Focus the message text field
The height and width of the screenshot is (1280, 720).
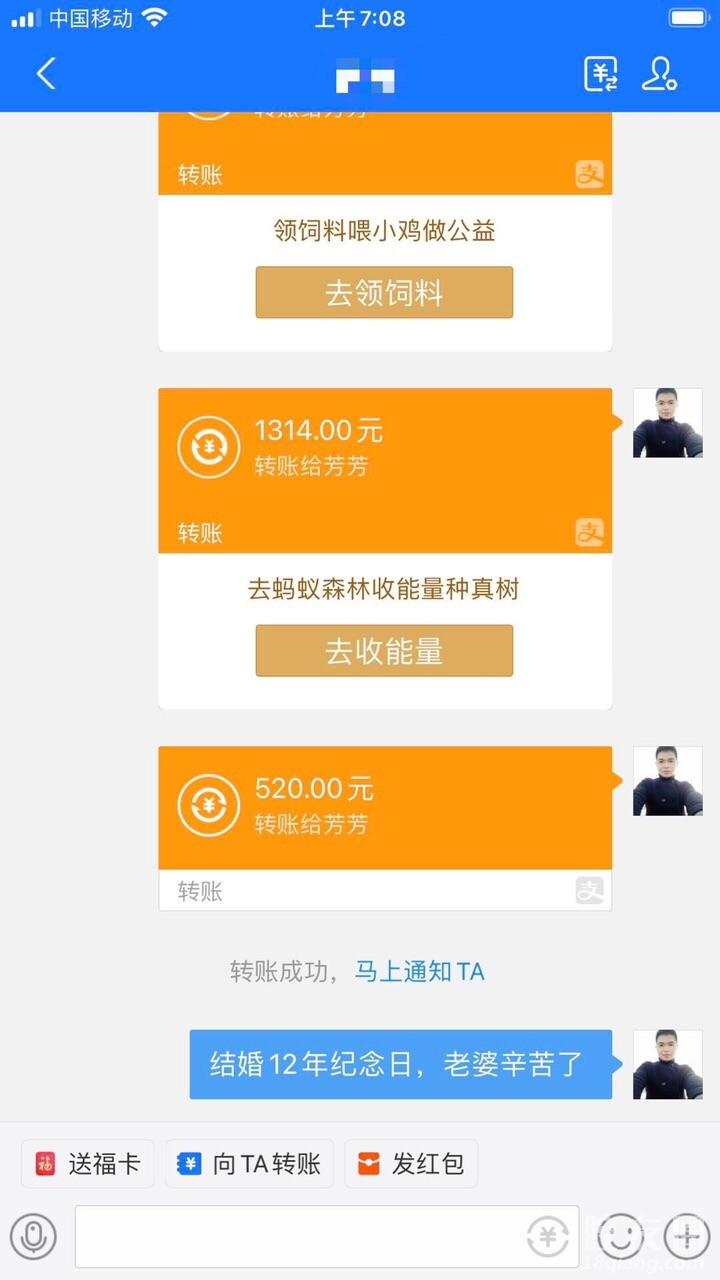pyautogui.click(x=300, y=1238)
